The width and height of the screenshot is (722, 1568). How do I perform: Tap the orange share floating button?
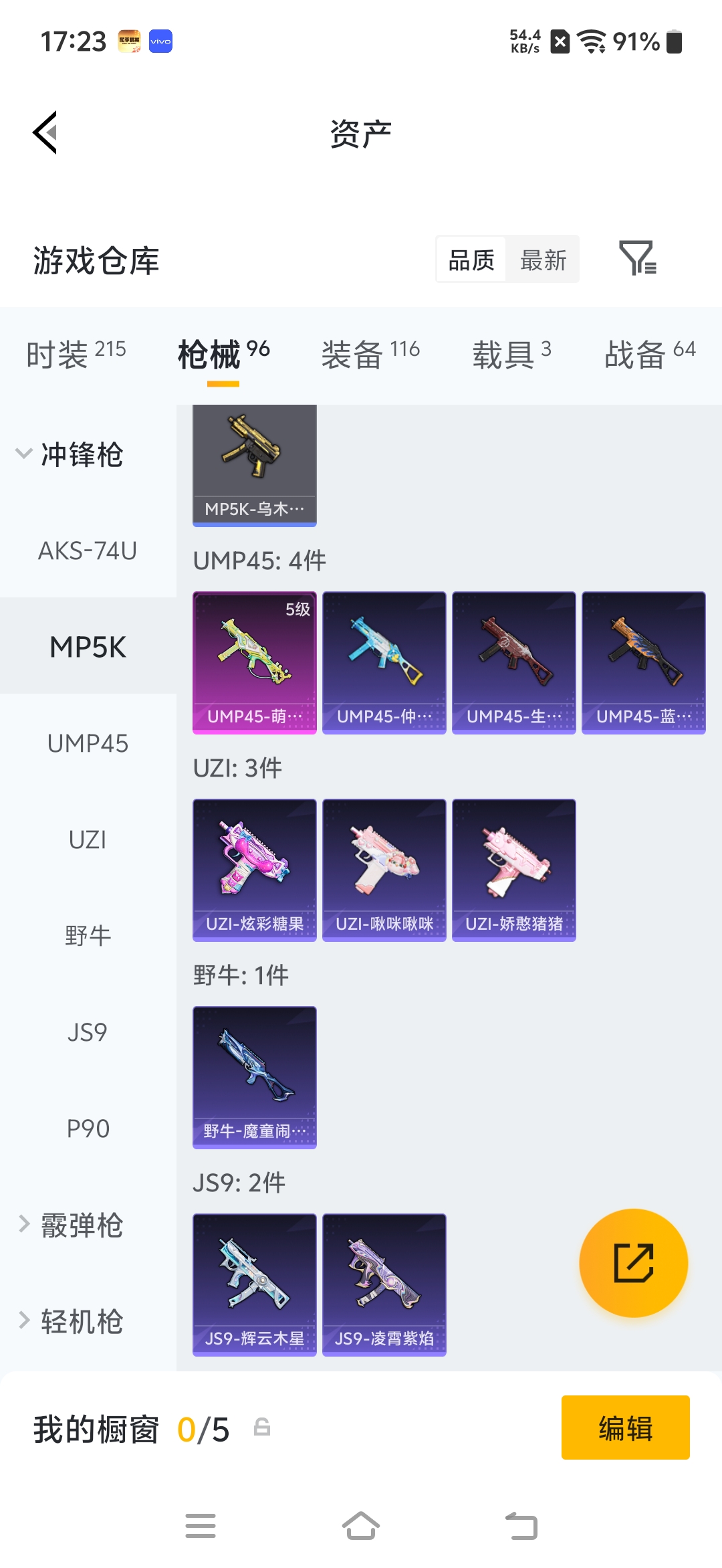click(x=633, y=1263)
